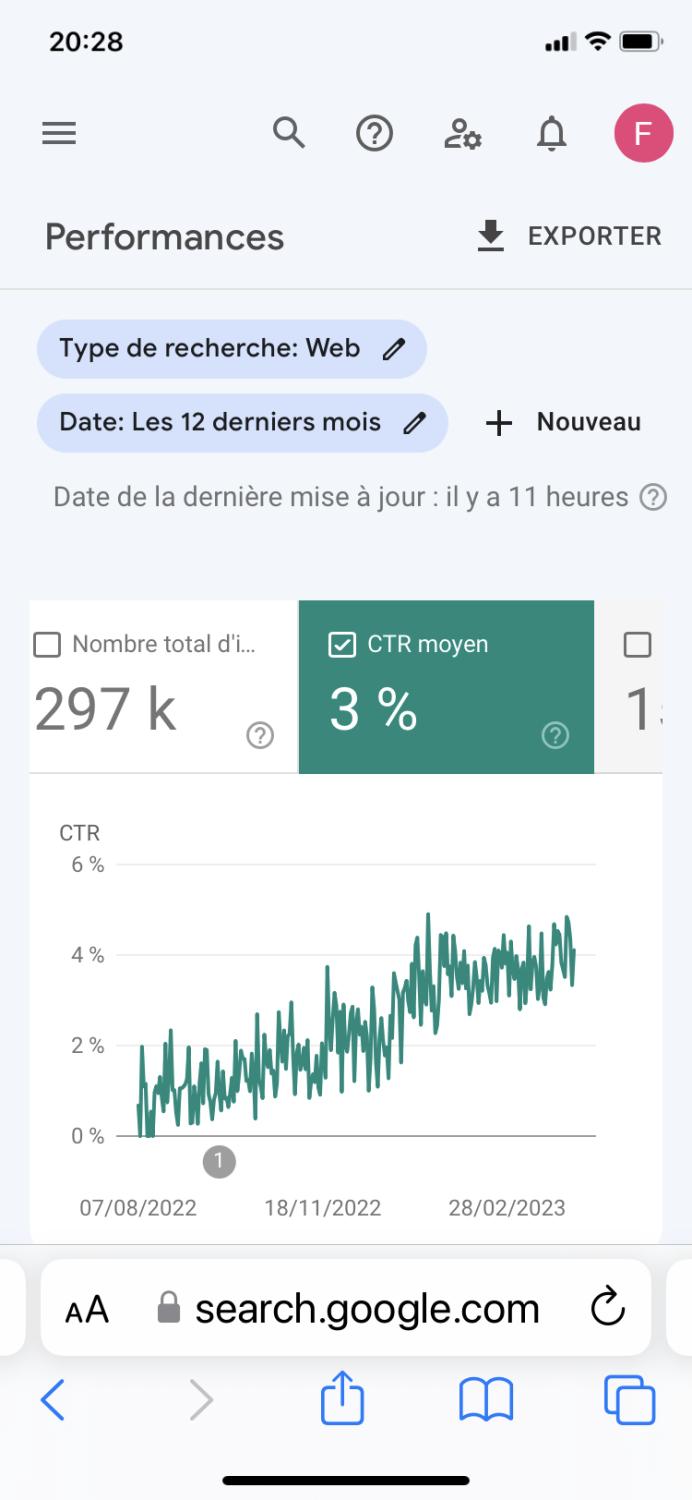This screenshot has height=1500, width=692.
Task: Reload the page in Safari
Action: click(x=607, y=1307)
